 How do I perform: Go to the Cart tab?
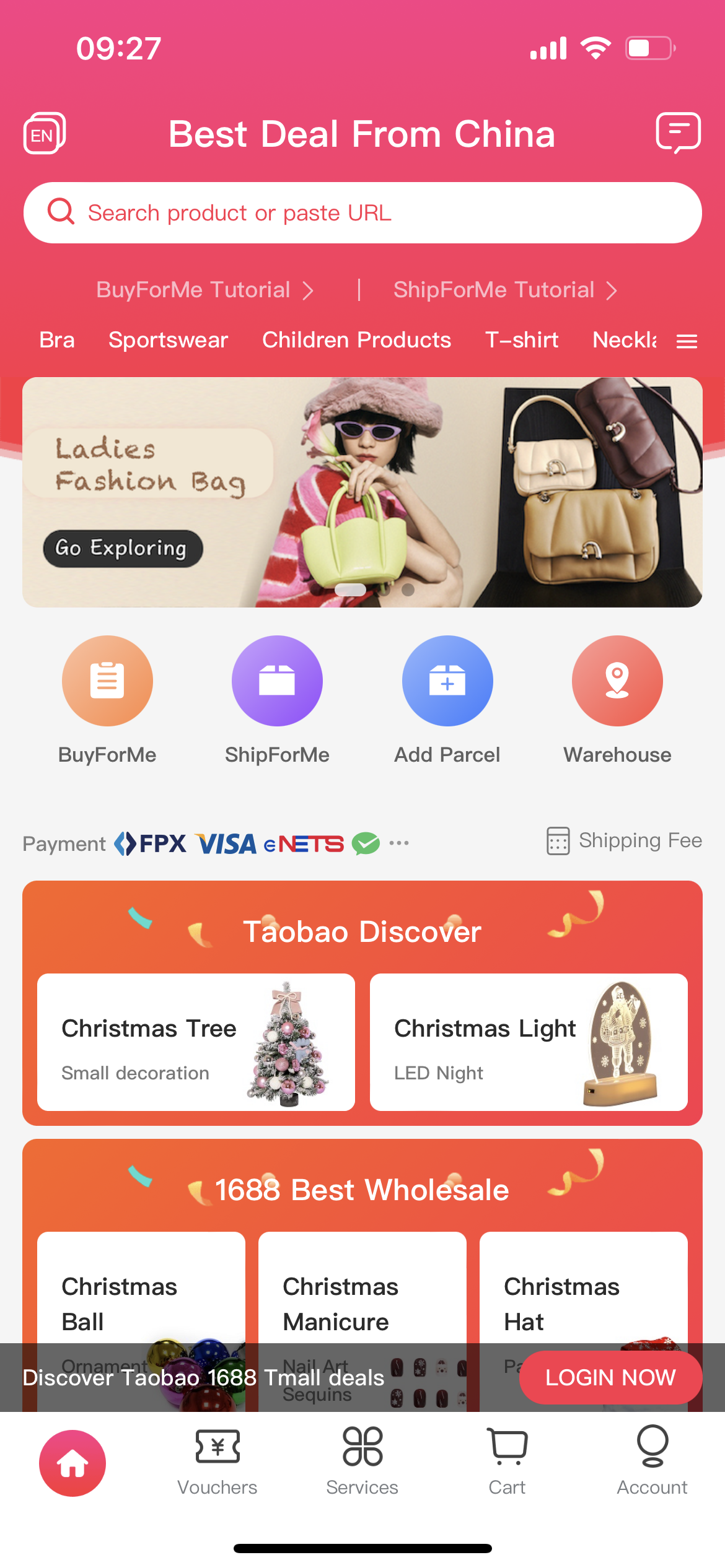point(507,1461)
